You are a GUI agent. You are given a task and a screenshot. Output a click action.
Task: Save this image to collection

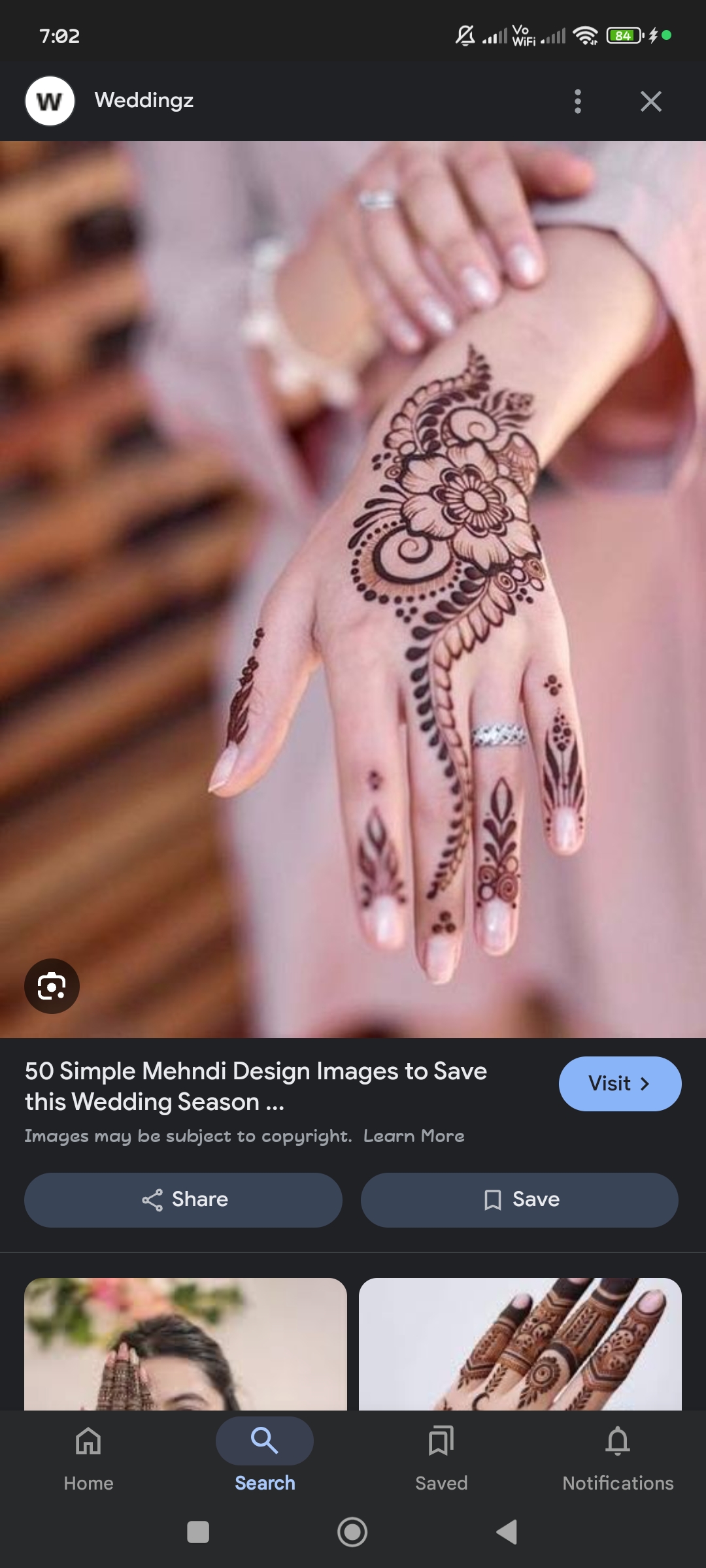[x=520, y=1200]
